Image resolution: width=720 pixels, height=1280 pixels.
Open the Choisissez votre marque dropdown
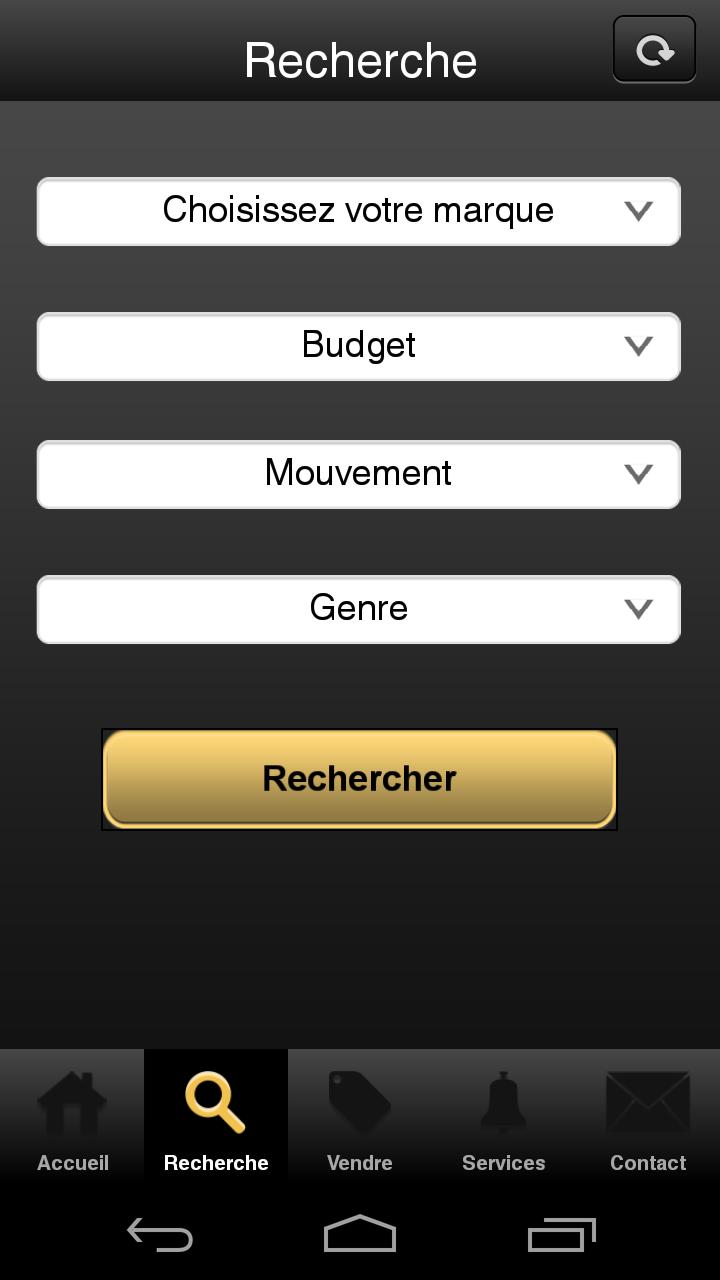[x=359, y=211]
